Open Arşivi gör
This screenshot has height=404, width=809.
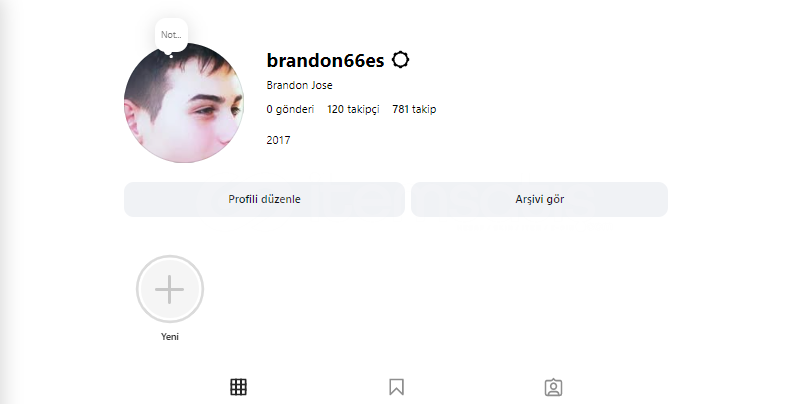[539, 199]
